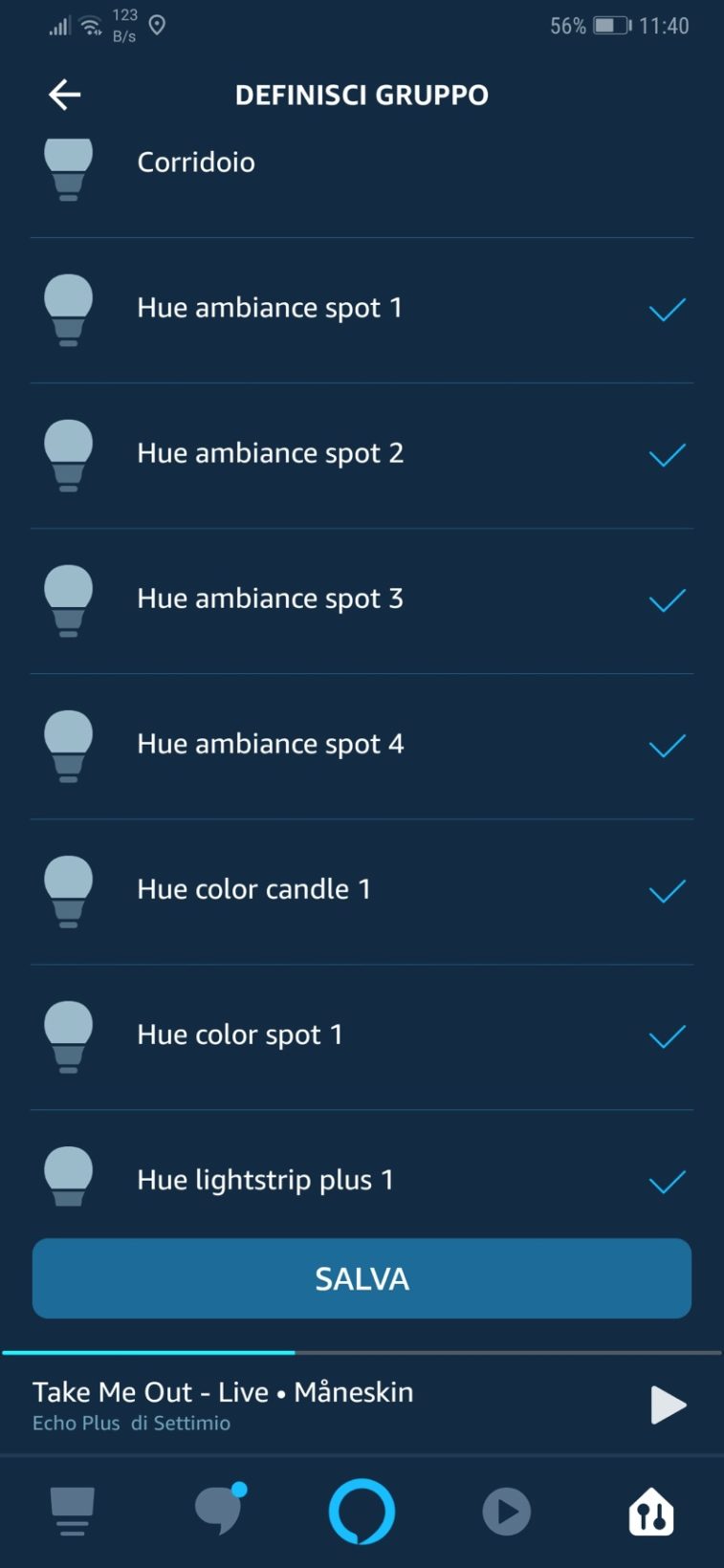
Task: Remove Hue ambiance spot 4 from group
Action: pos(667,746)
